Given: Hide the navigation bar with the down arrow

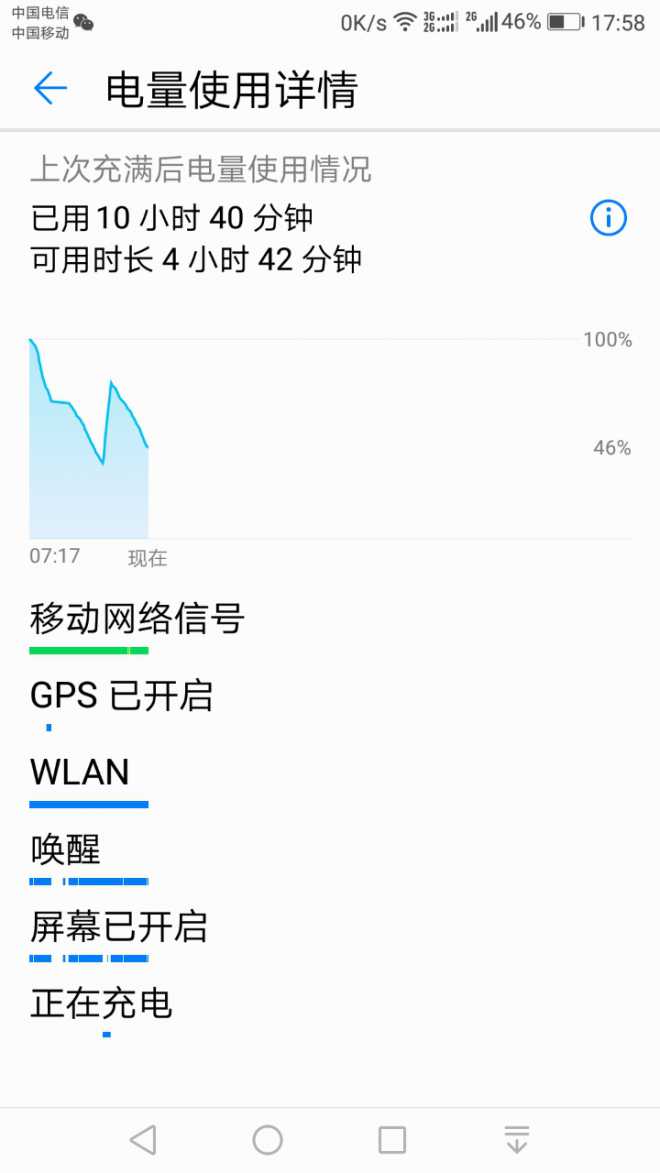Looking at the screenshot, I should tap(516, 1139).
